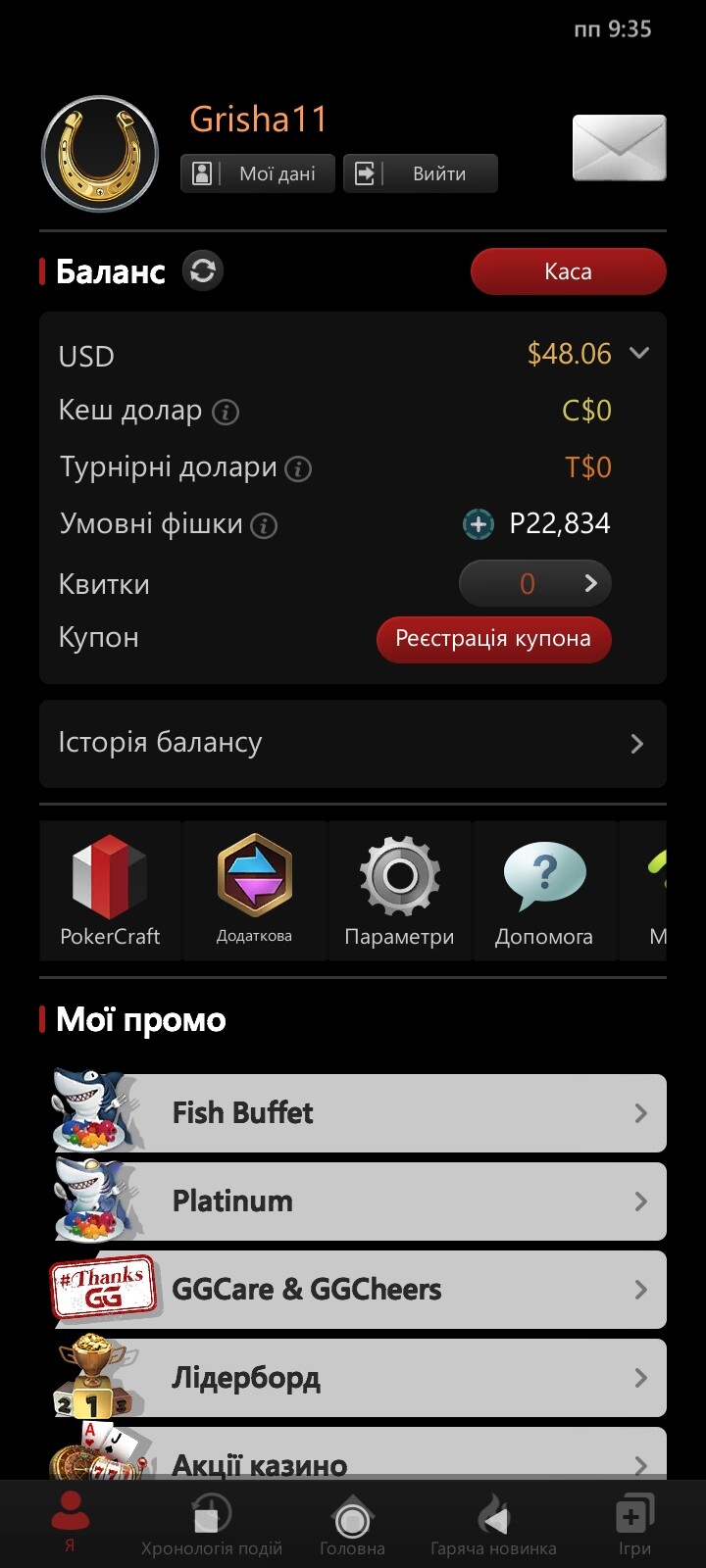Open the envelope messages icon
The image size is (706, 1568).
pyautogui.click(x=619, y=148)
